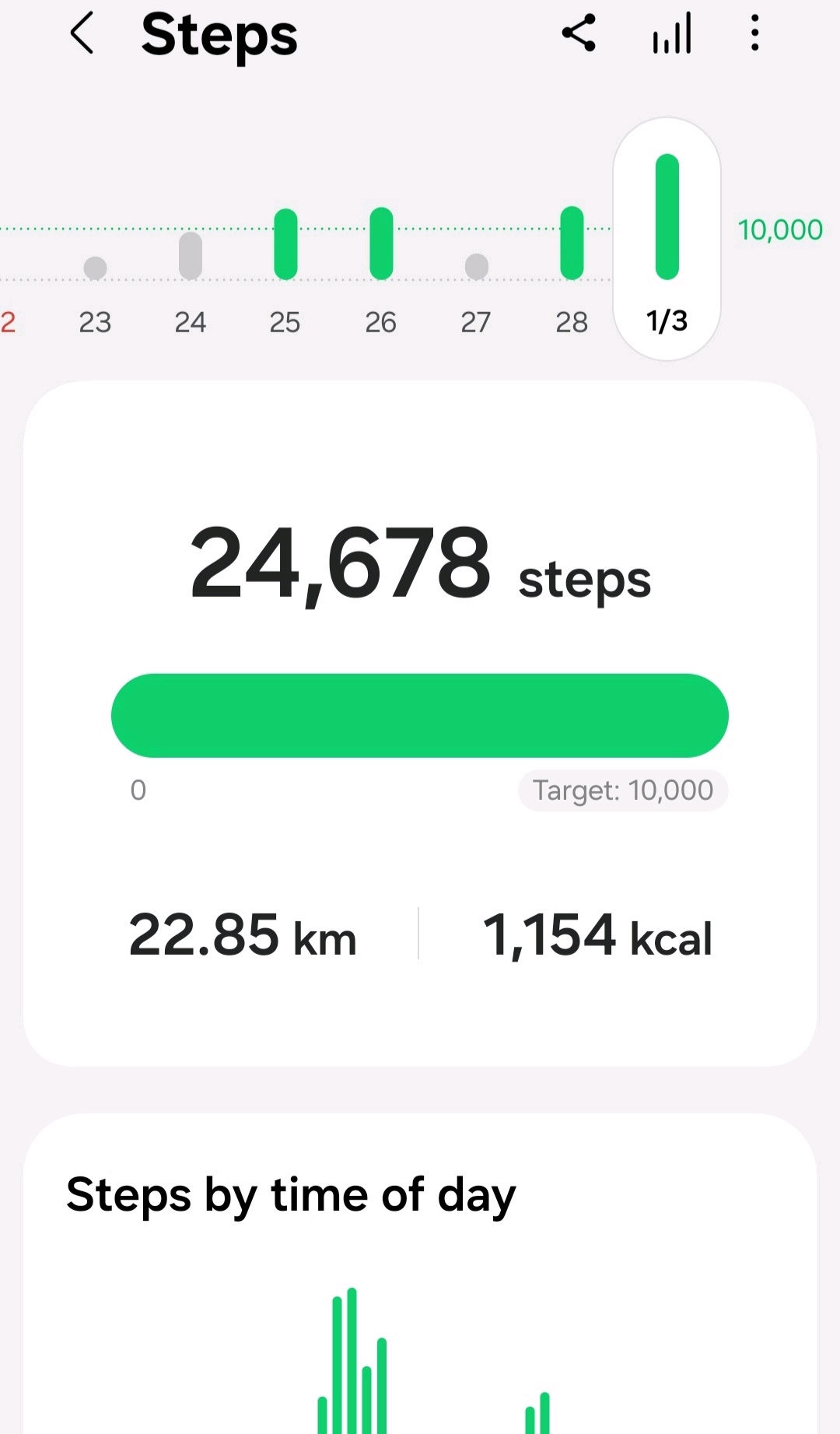Screen dimensions: 840x1434
Task: Share today's step results
Action: [579, 33]
